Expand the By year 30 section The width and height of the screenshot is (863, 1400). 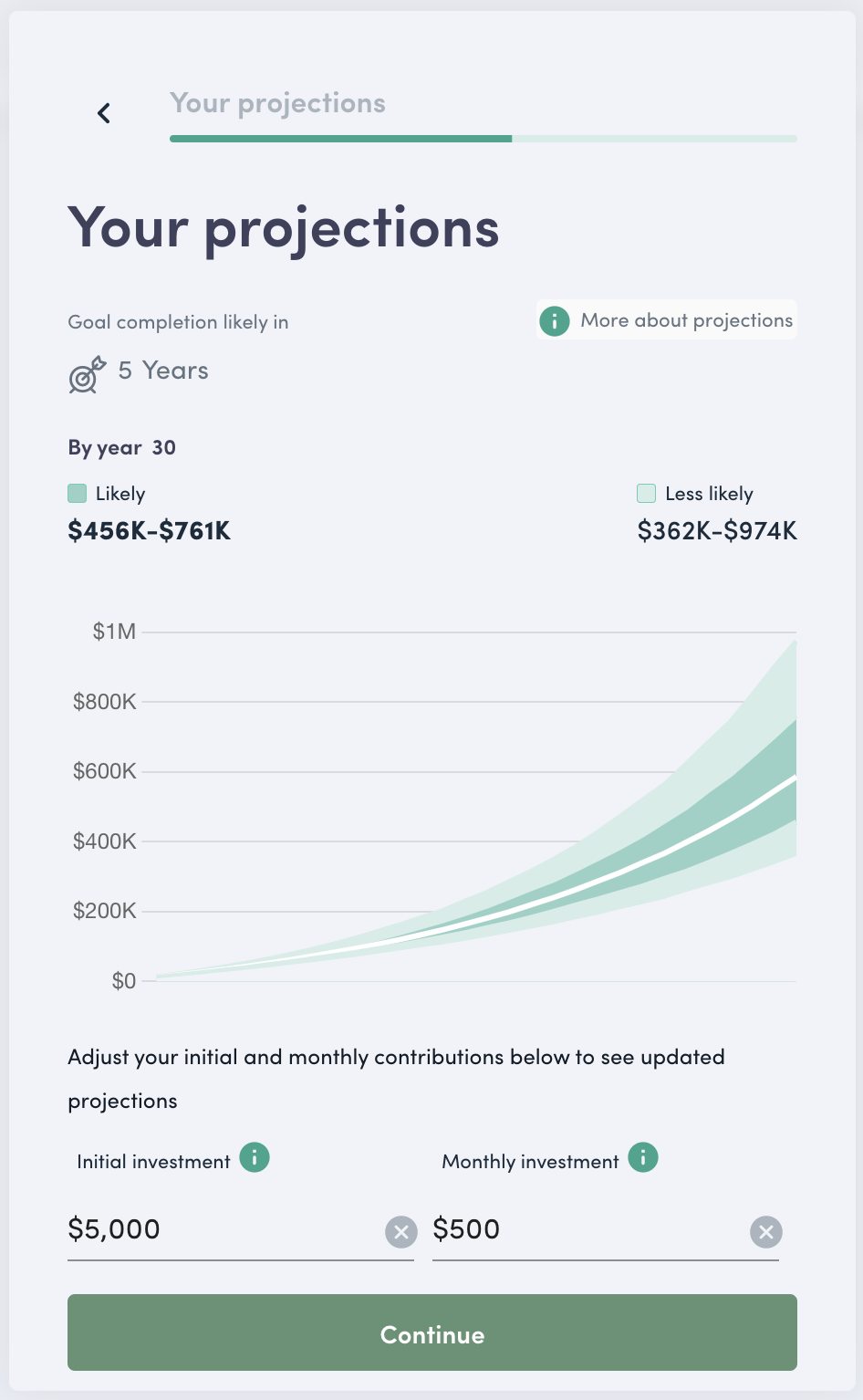tap(122, 447)
